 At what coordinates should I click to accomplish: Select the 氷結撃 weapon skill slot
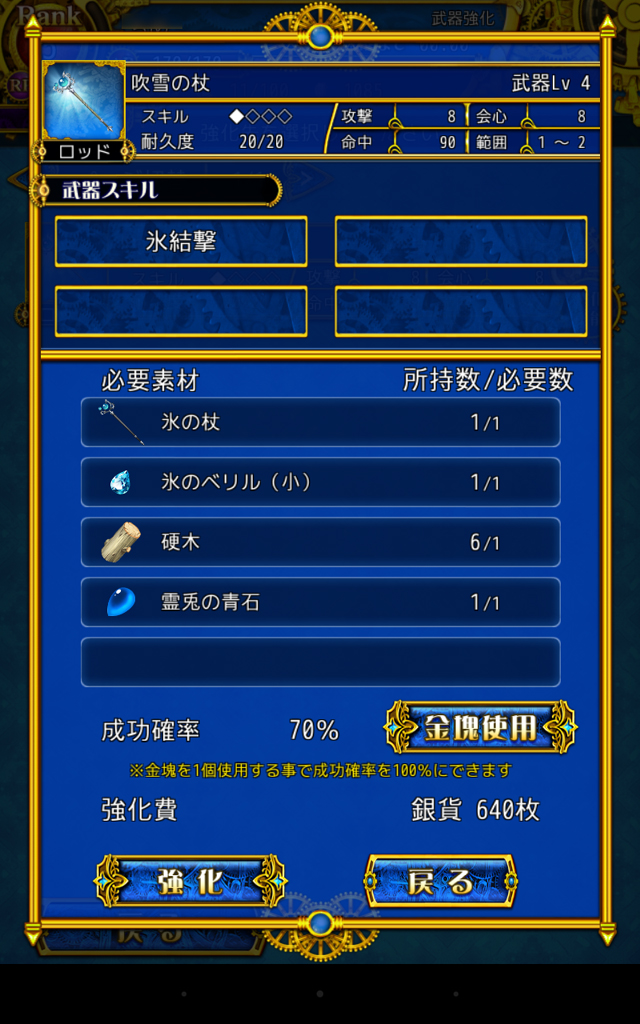(x=181, y=242)
